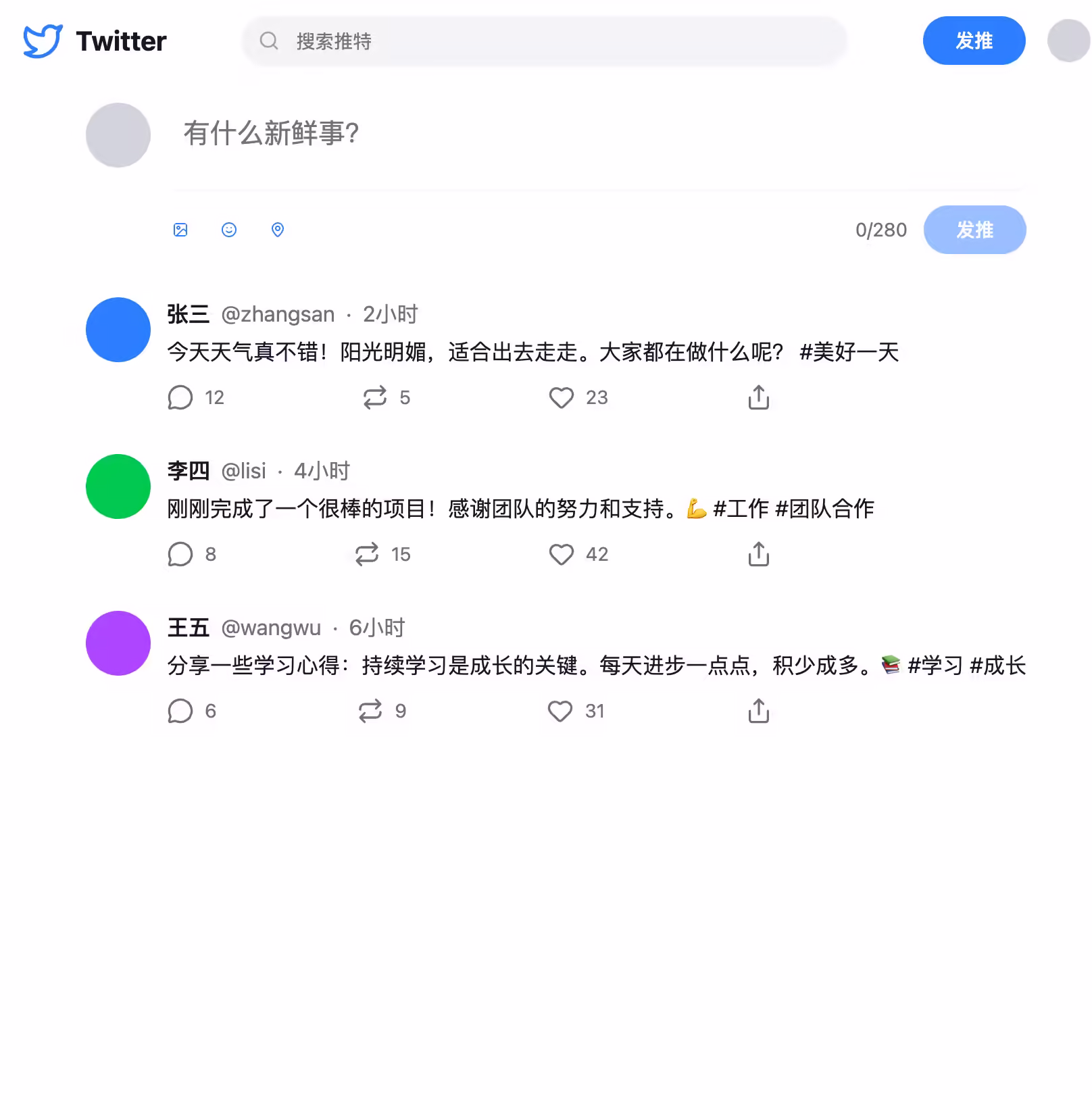This screenshot has width=1092, height=1100.
Task: Open the #美好一天 hashtag
Action: [x=849, y=352]
